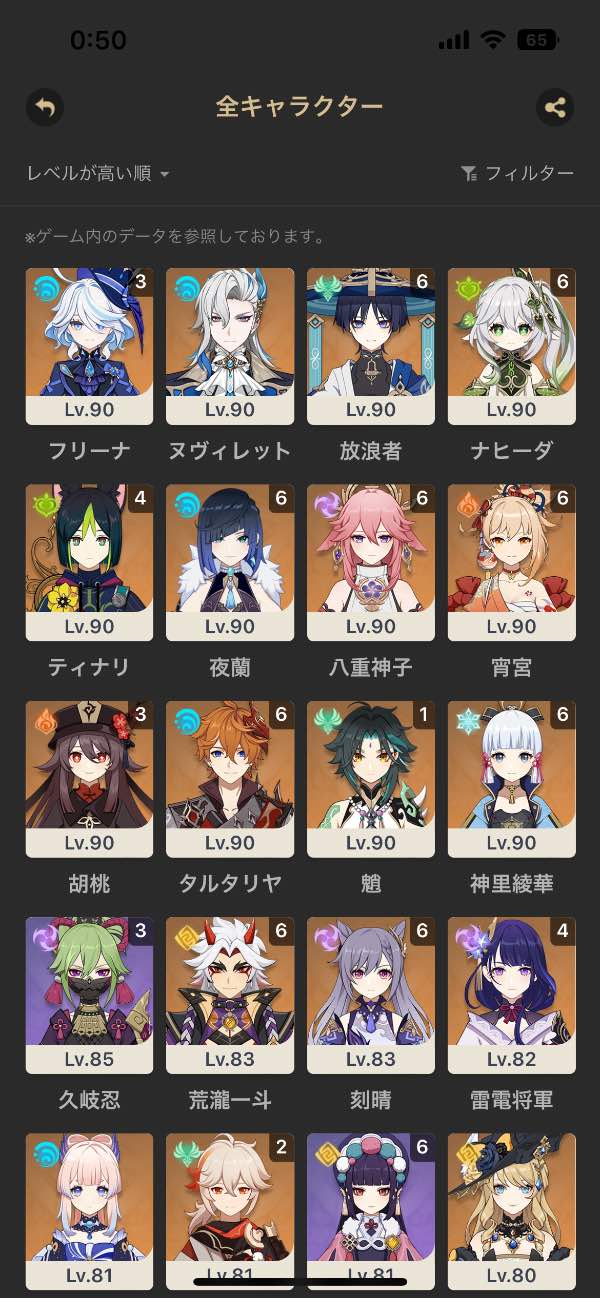Go back using the arrow icon

tap(44, 107)
